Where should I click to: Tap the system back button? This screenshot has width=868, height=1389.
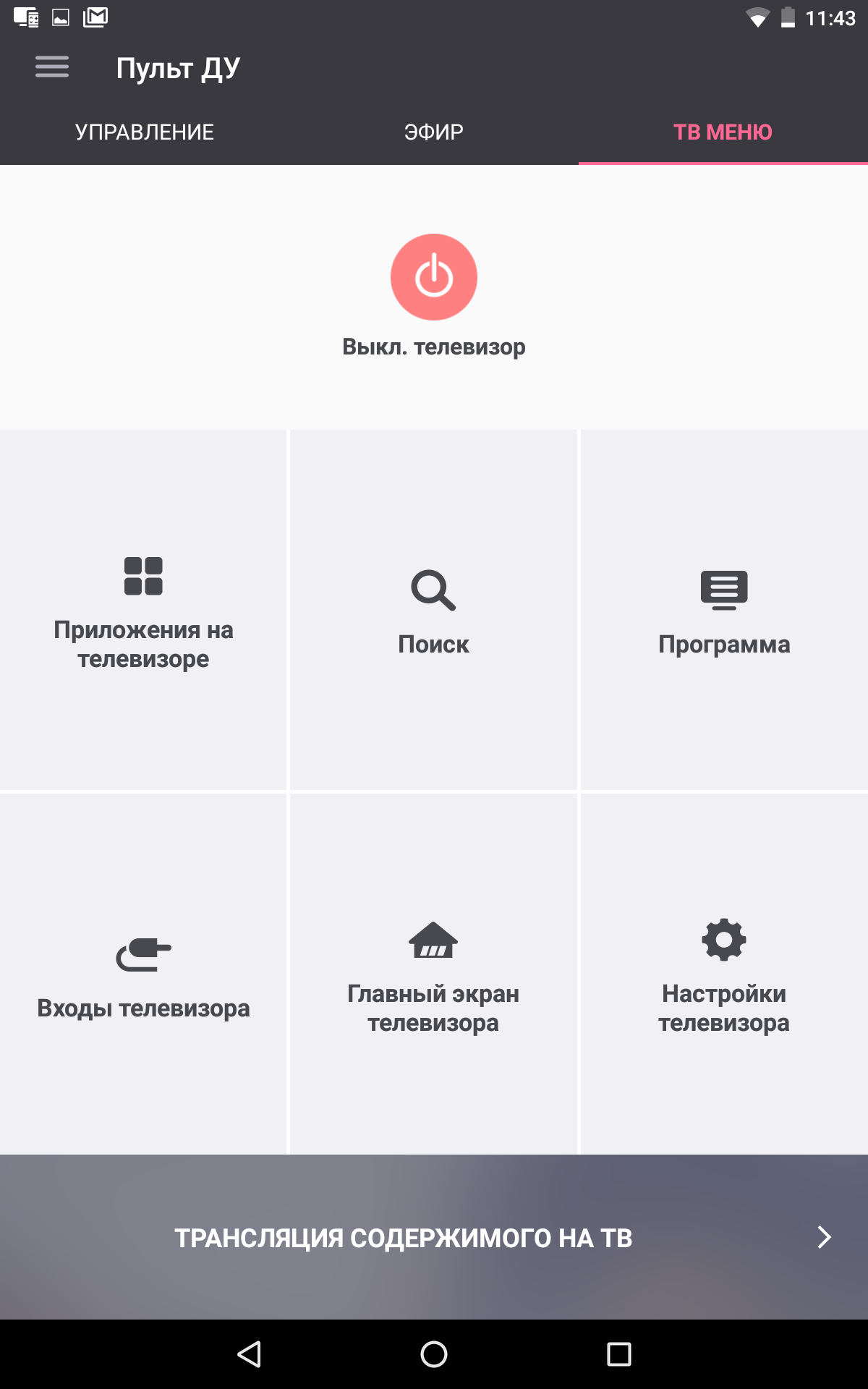pos(250,1354)
